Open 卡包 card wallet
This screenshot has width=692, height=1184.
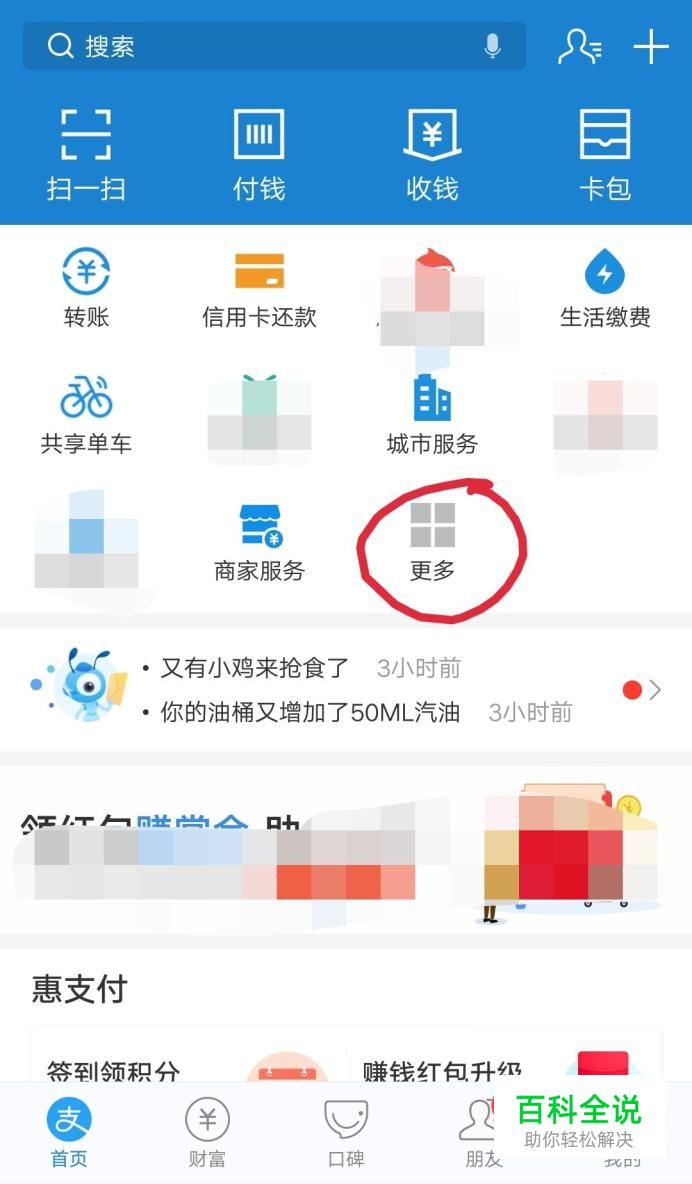pyautogui.click(x=605, y=154)
